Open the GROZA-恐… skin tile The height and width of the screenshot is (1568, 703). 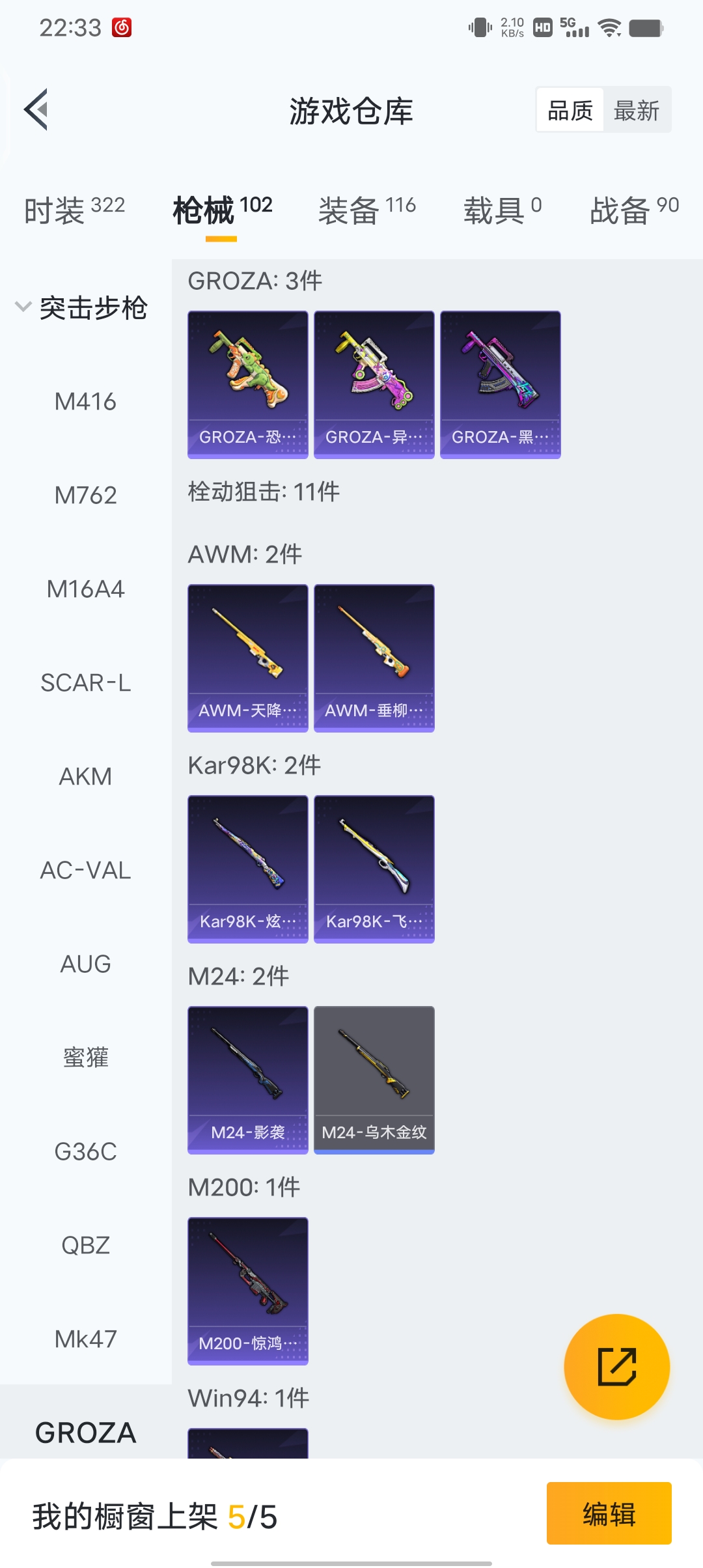click(x=247, y=384)
